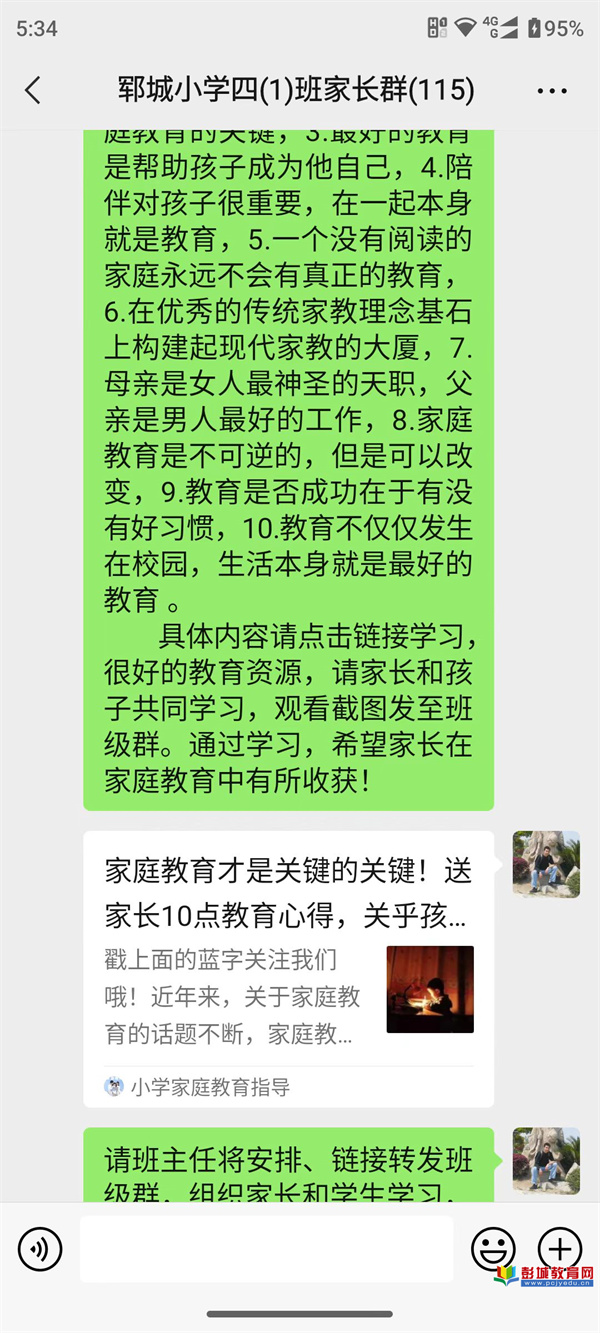Switch to voice message input

[x=40, y=1249]
